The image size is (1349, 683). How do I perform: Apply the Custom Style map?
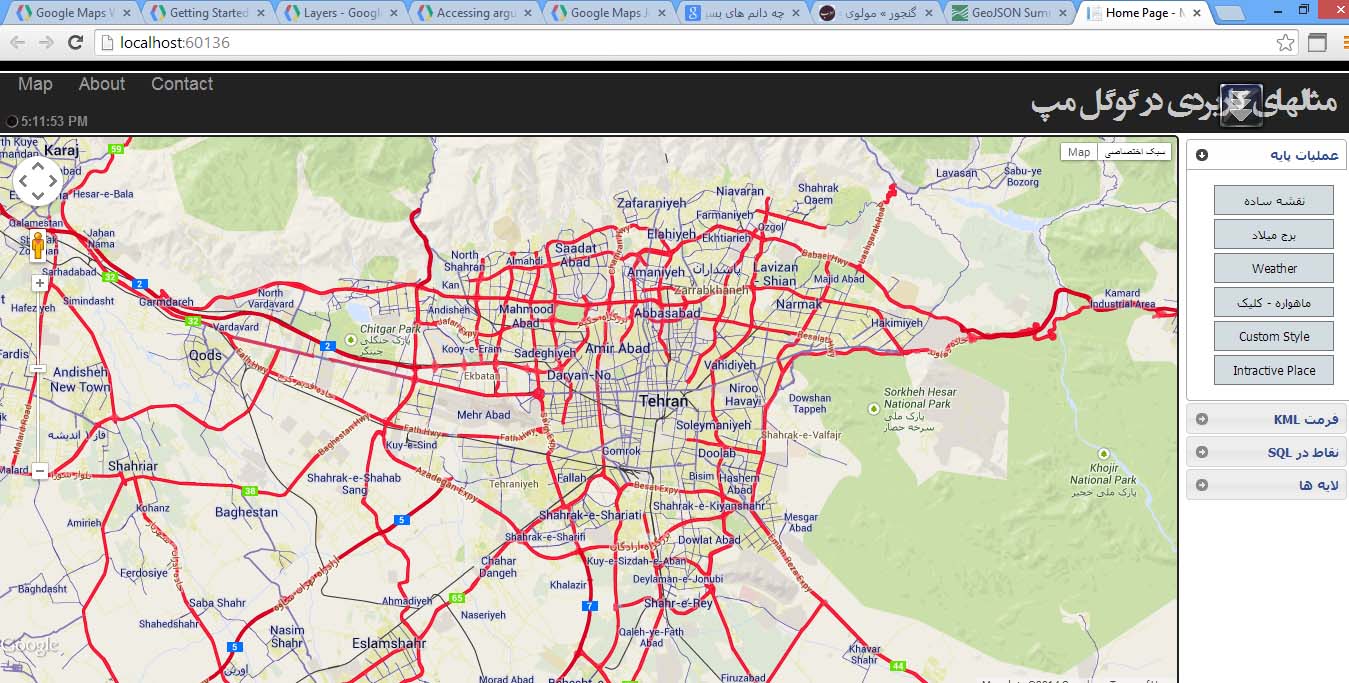tap(1273, 336)
